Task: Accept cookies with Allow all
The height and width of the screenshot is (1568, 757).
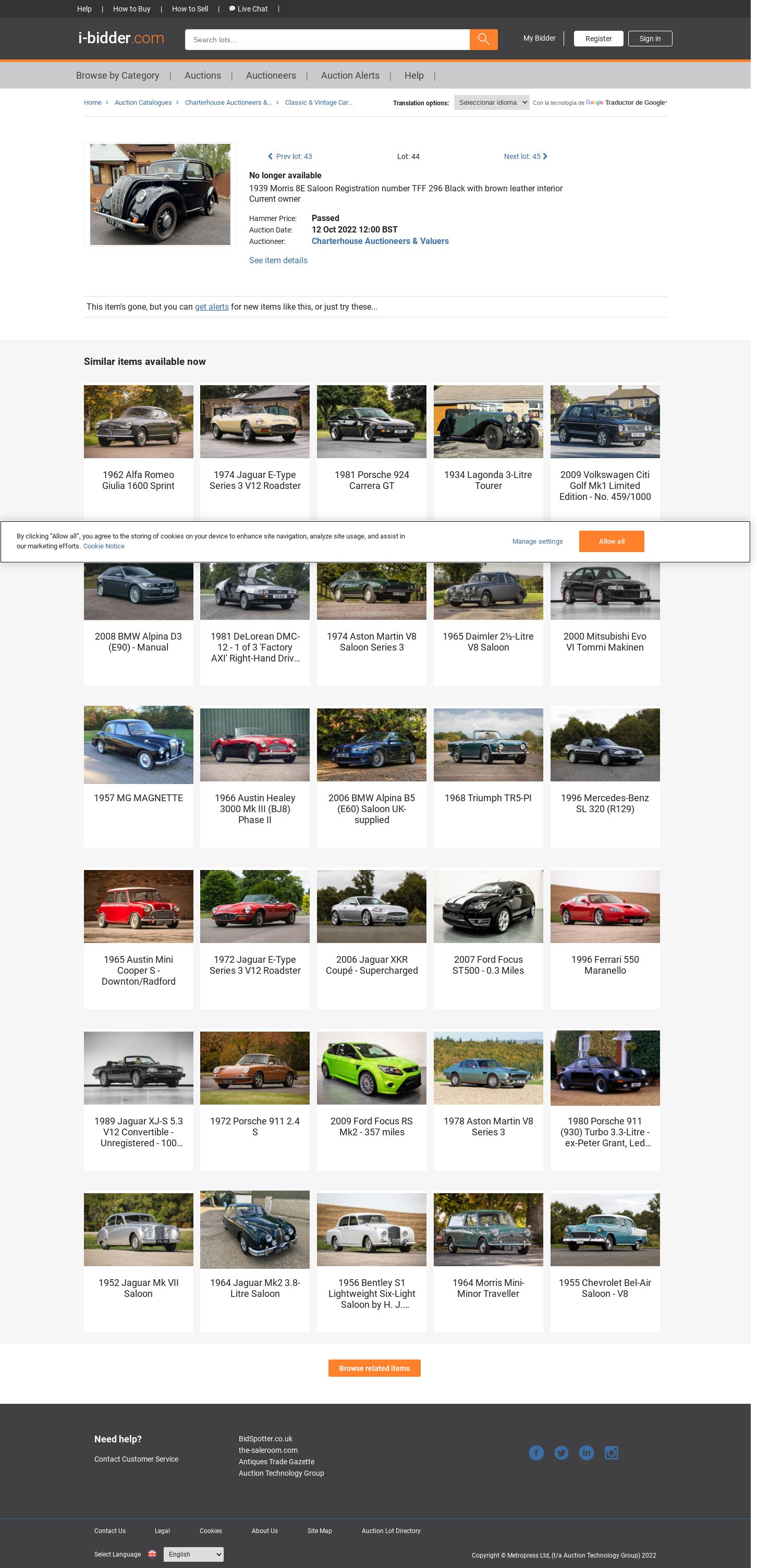Action: [x=611, y=541]
